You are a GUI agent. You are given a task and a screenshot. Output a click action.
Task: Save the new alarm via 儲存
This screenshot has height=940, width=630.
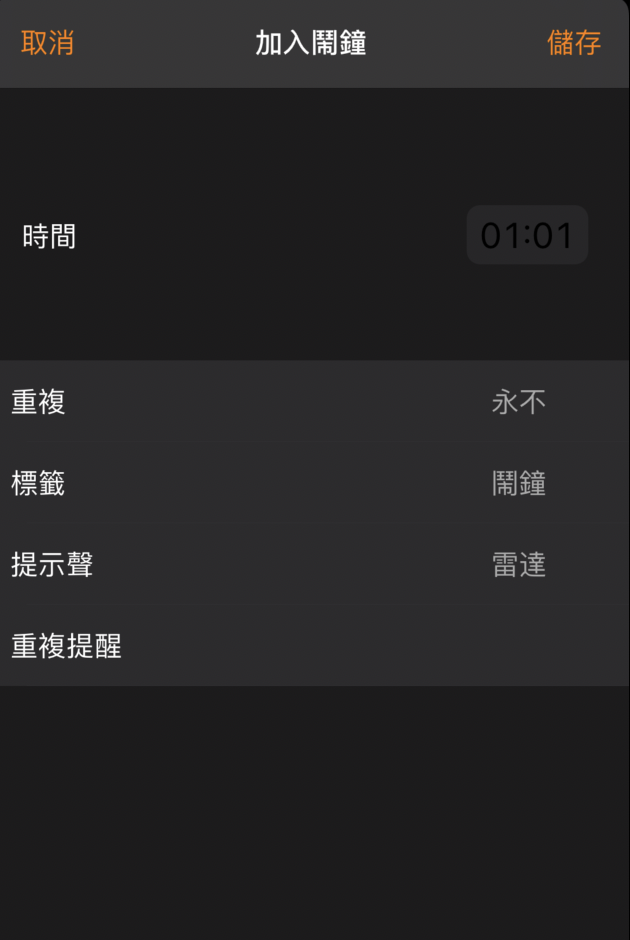coord(574,43)
